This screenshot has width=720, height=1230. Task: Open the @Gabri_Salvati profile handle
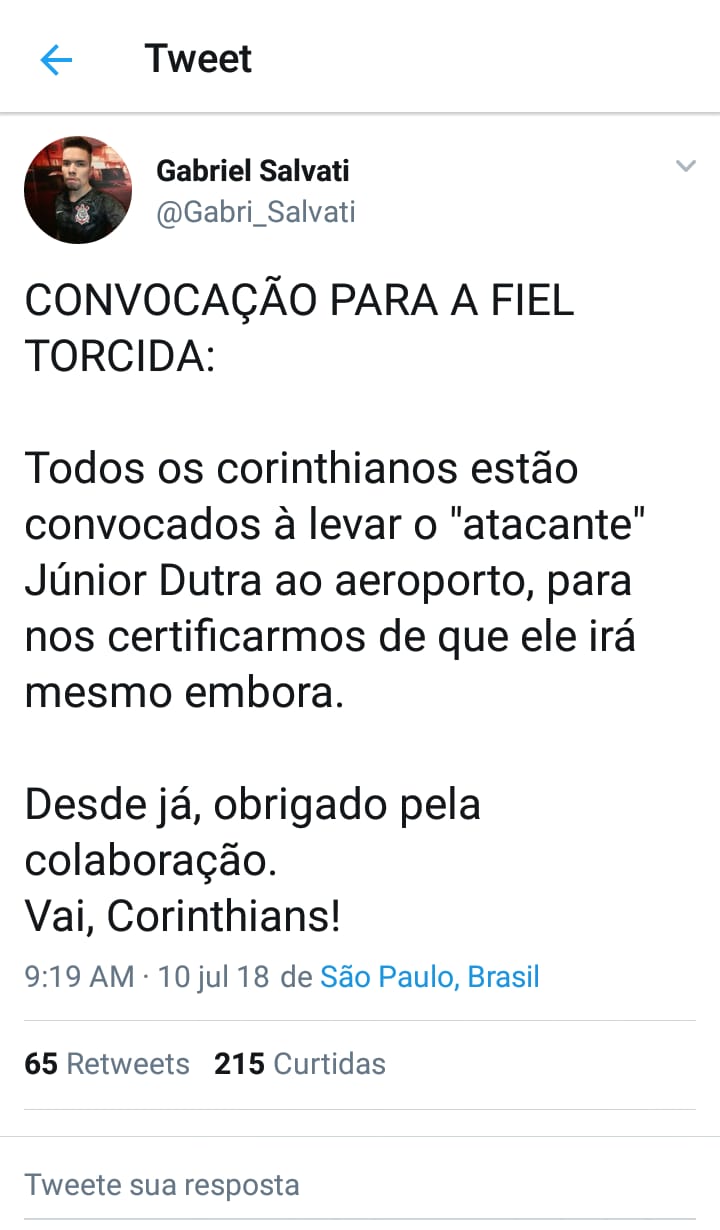click(x=256, y=212)
